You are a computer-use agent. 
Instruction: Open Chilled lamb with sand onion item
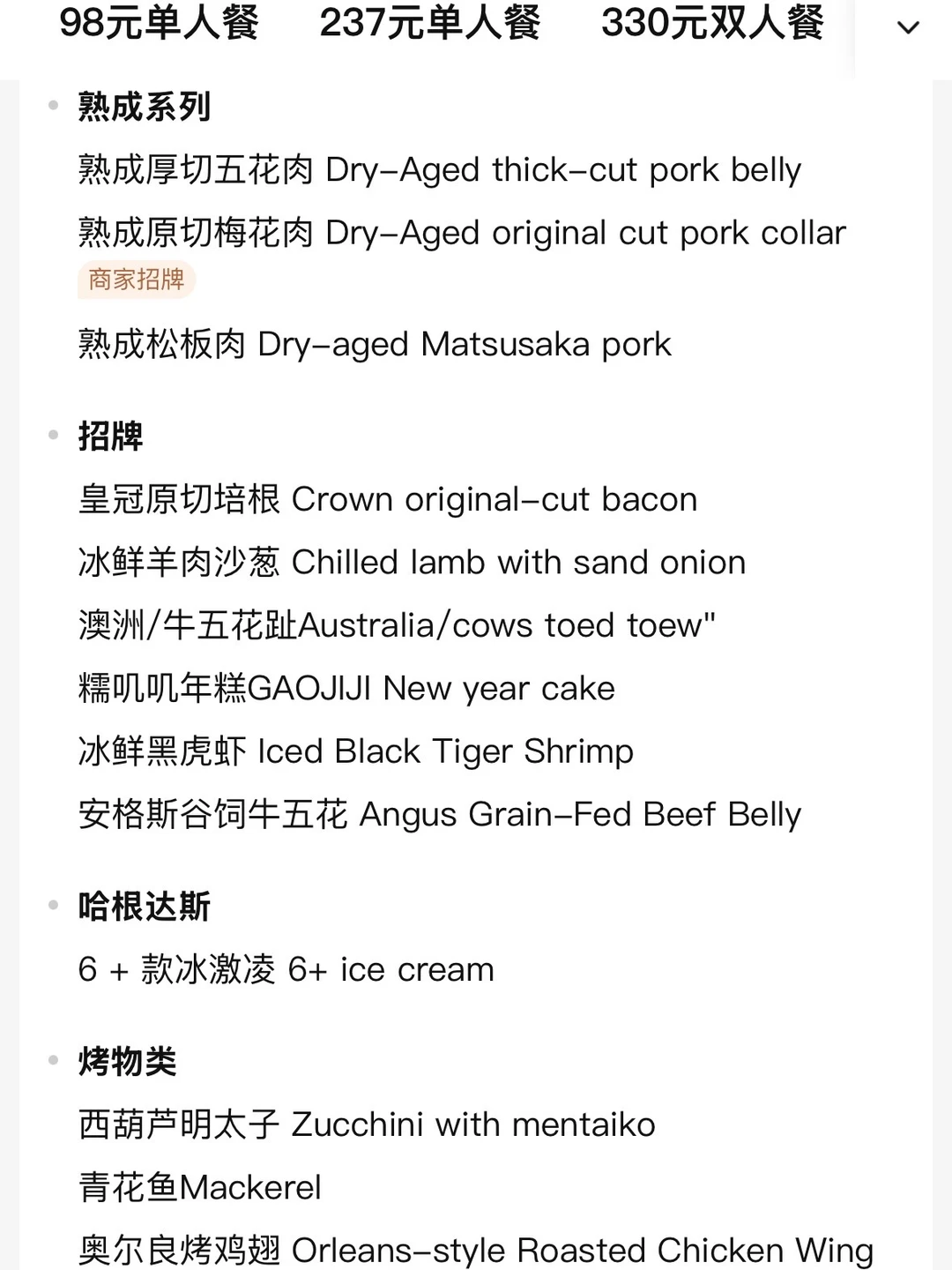411,563
